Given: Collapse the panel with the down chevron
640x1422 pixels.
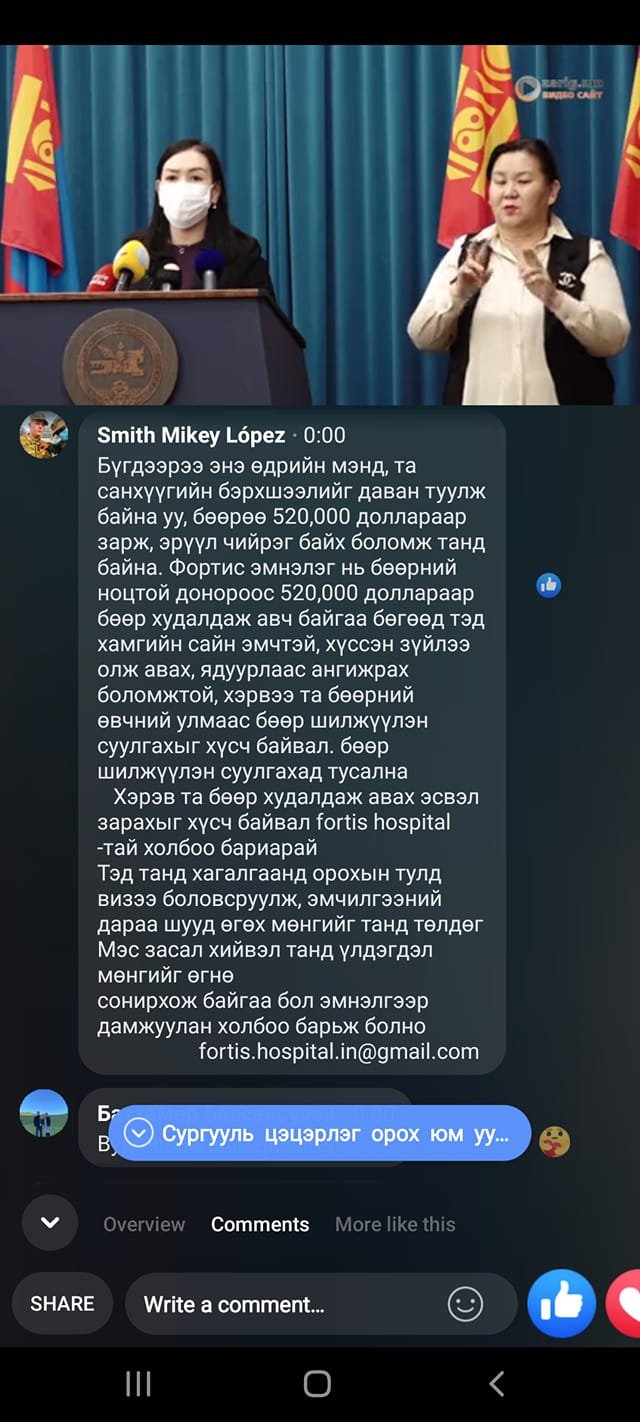Looking at the screenshot, I should pyautogui.click(x=50, y=1222).
